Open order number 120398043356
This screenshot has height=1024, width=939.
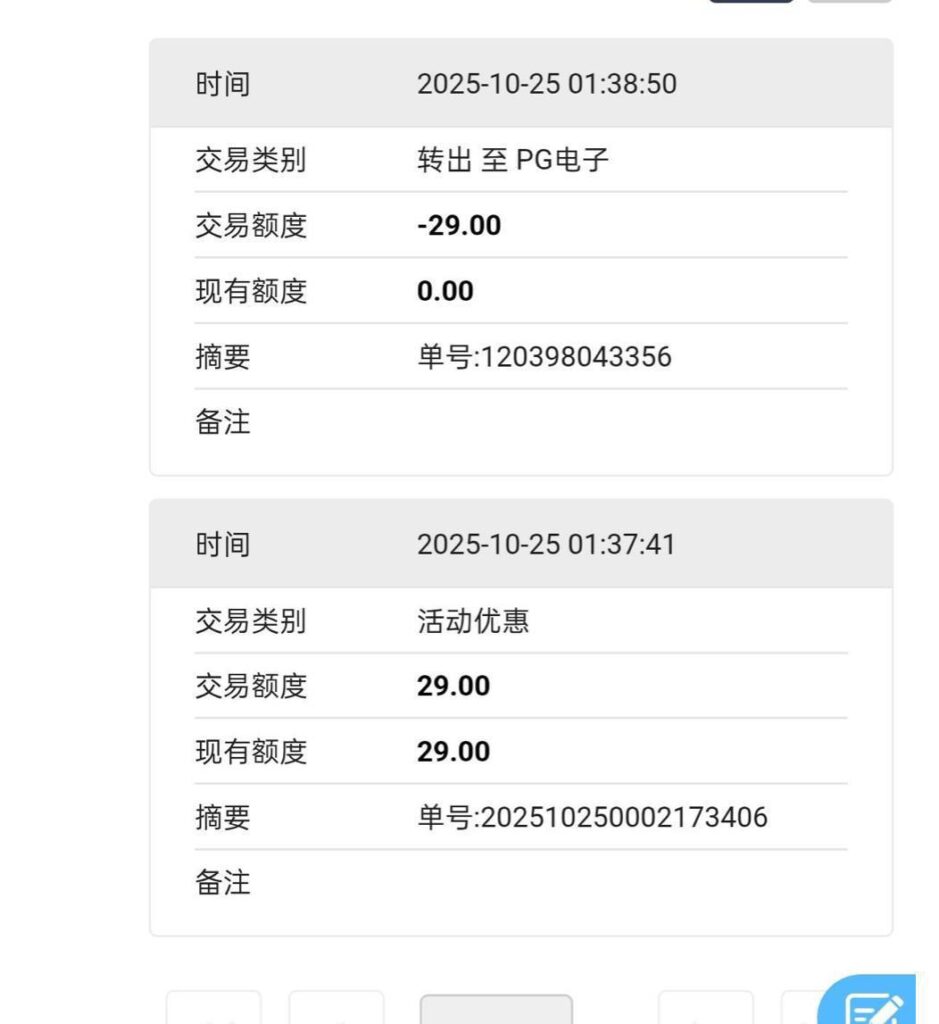546,357
